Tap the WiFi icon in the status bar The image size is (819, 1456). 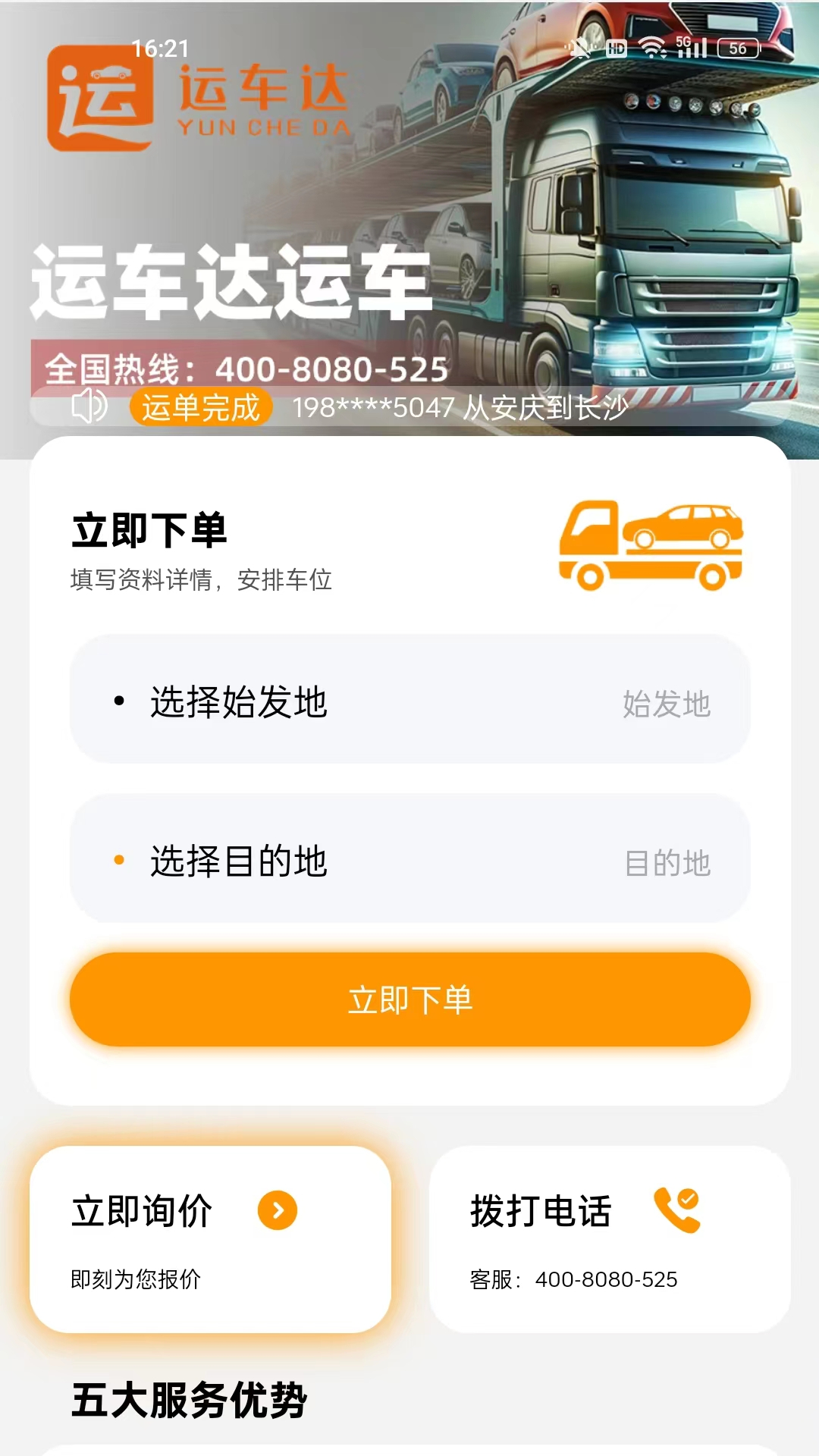[651, 47]
